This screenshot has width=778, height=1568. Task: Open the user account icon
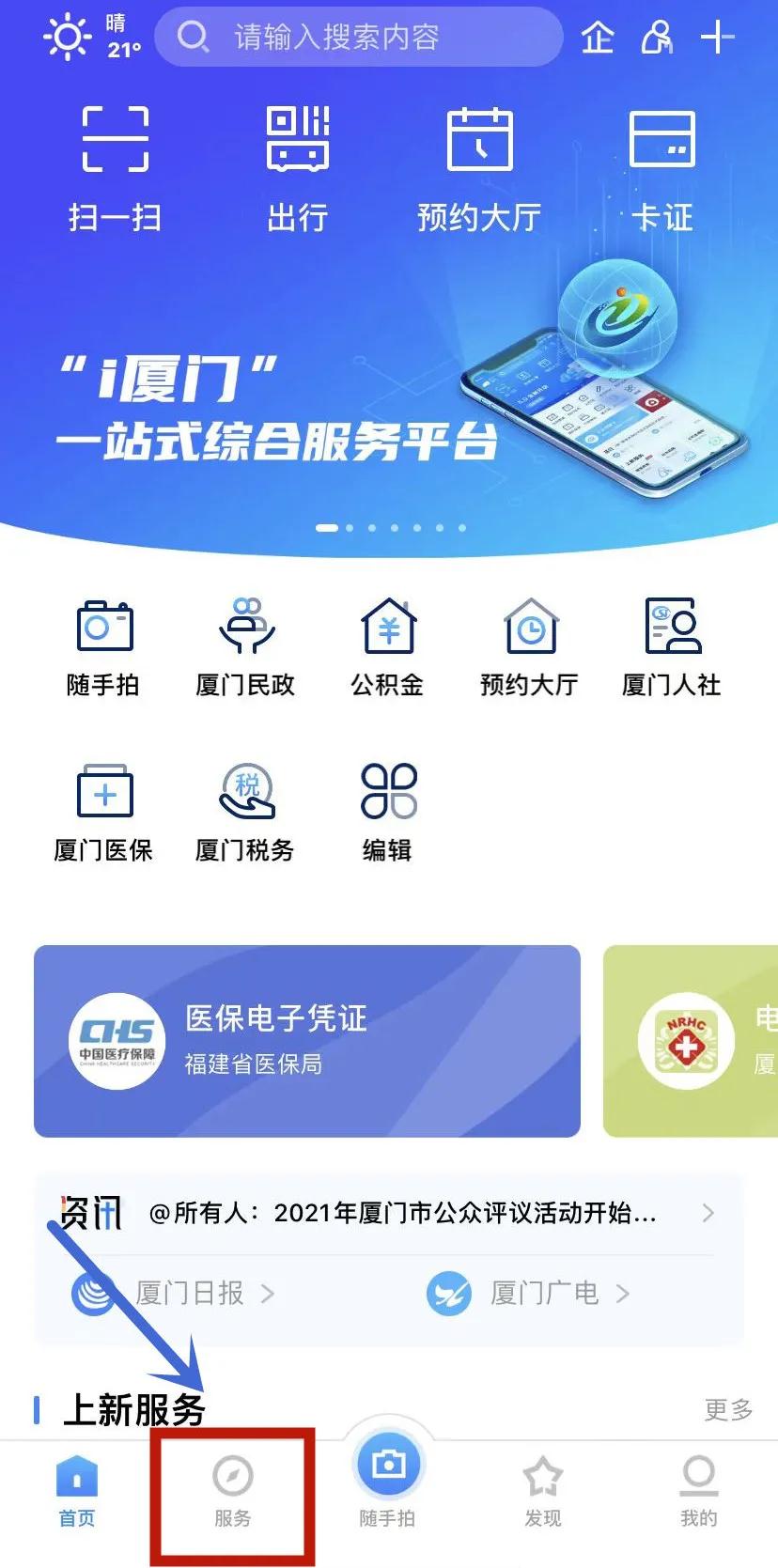tap(657, 38)
